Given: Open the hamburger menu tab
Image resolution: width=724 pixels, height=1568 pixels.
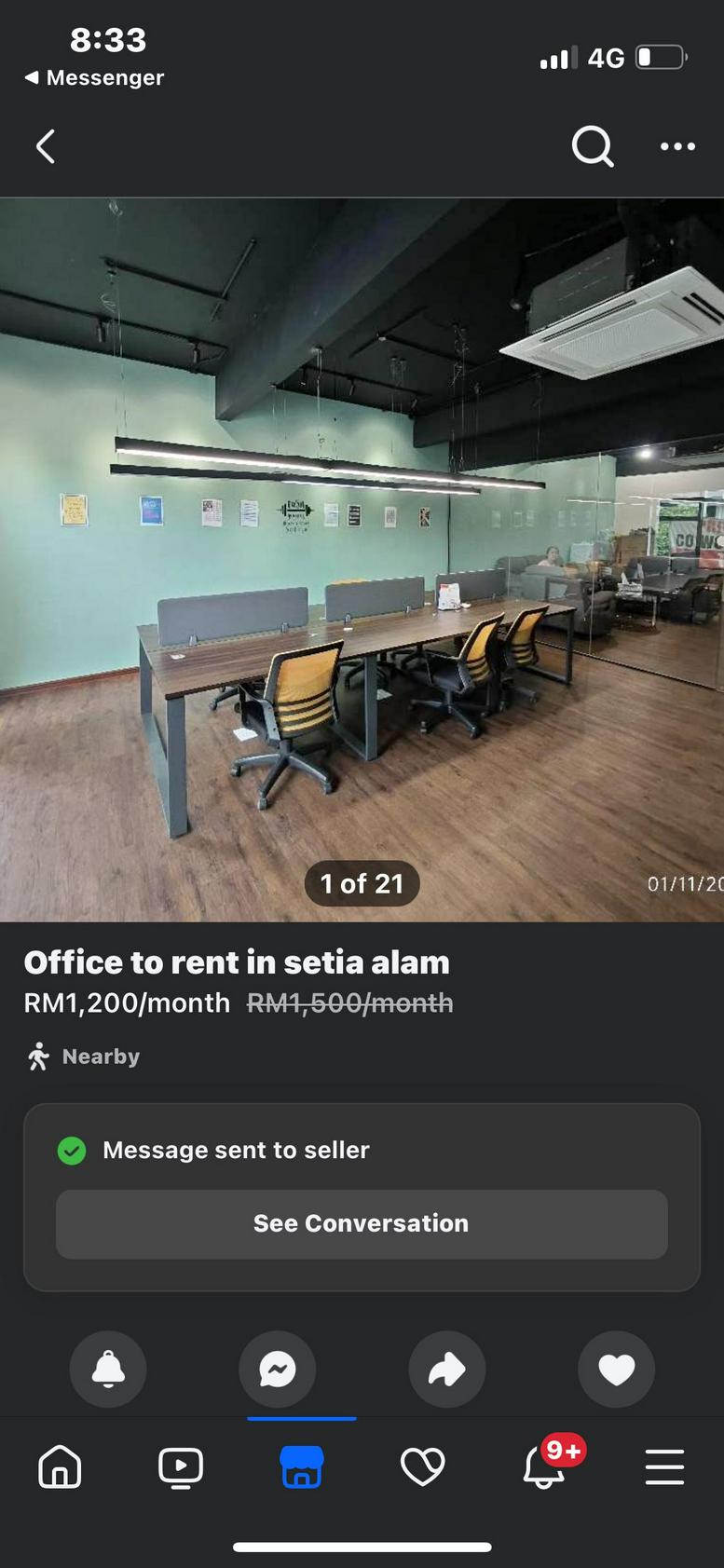Looking at the screenshot, I should coord(664,1466).
